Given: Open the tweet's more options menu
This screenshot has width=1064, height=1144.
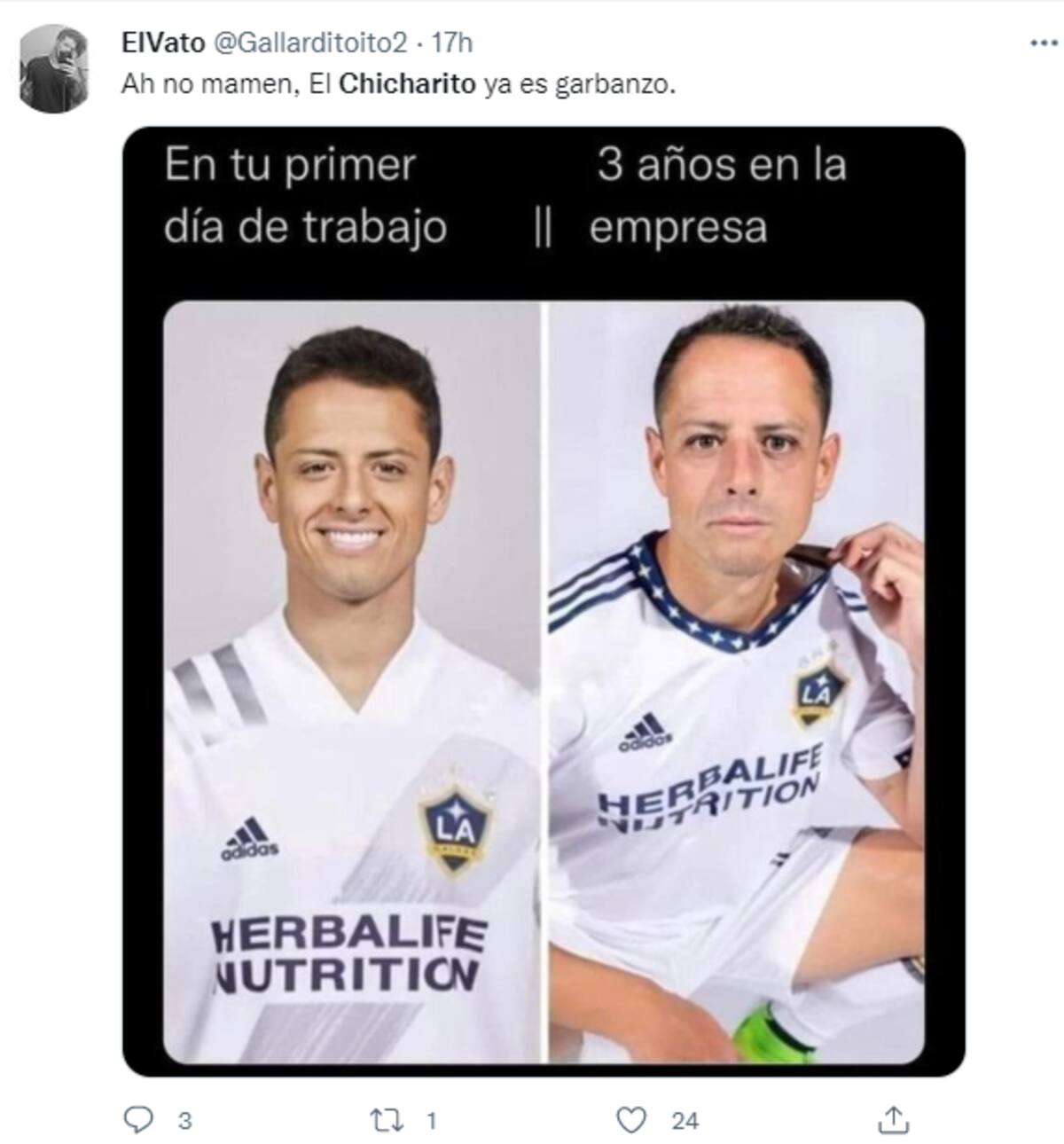Looking at the screenshot, I should tap(1044, 43).
